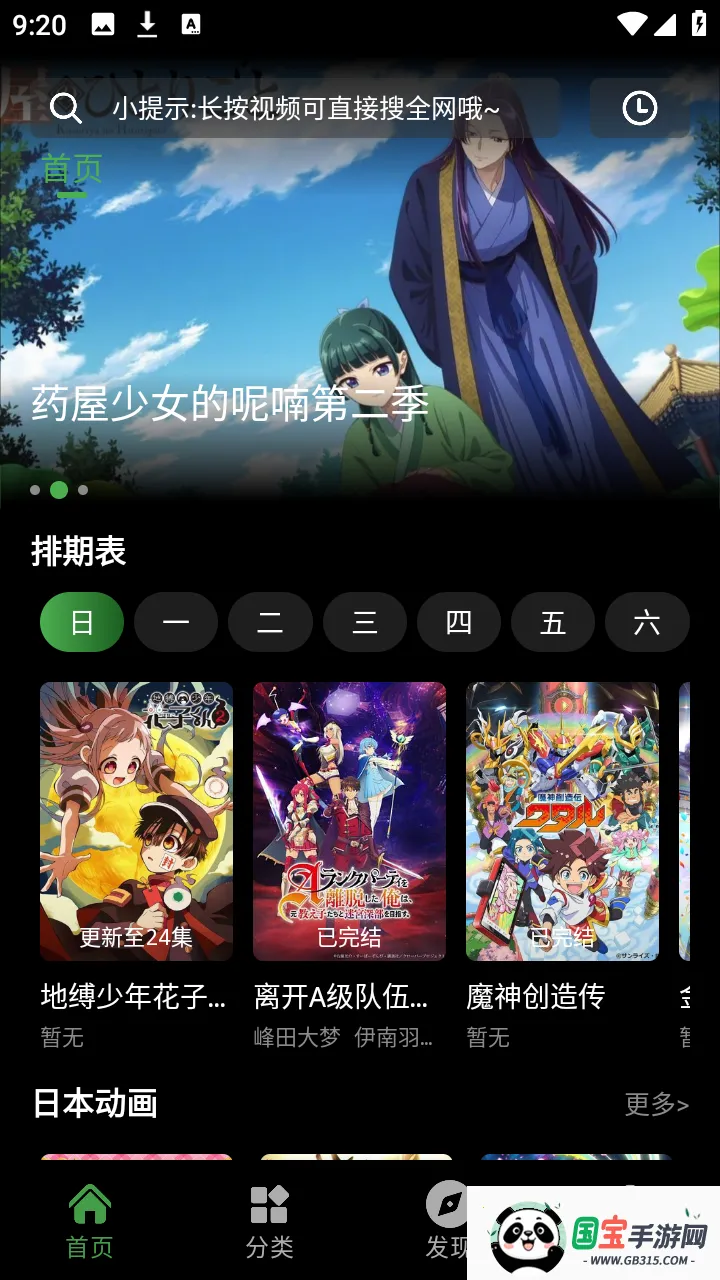Open 魔神创造传 anime card
The width and height of the screenshot is (720, 1280).
562,822
